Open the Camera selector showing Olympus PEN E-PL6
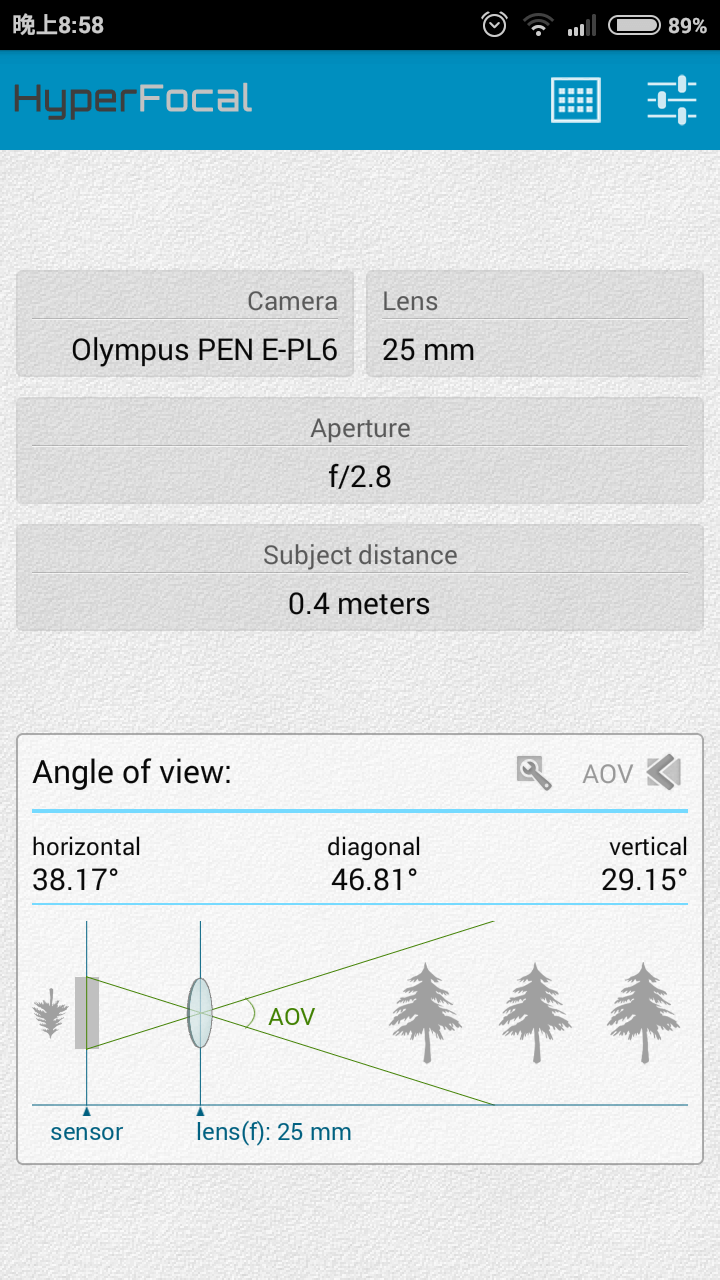Viewport: 720px width, 1280px height. coord(185,324)
